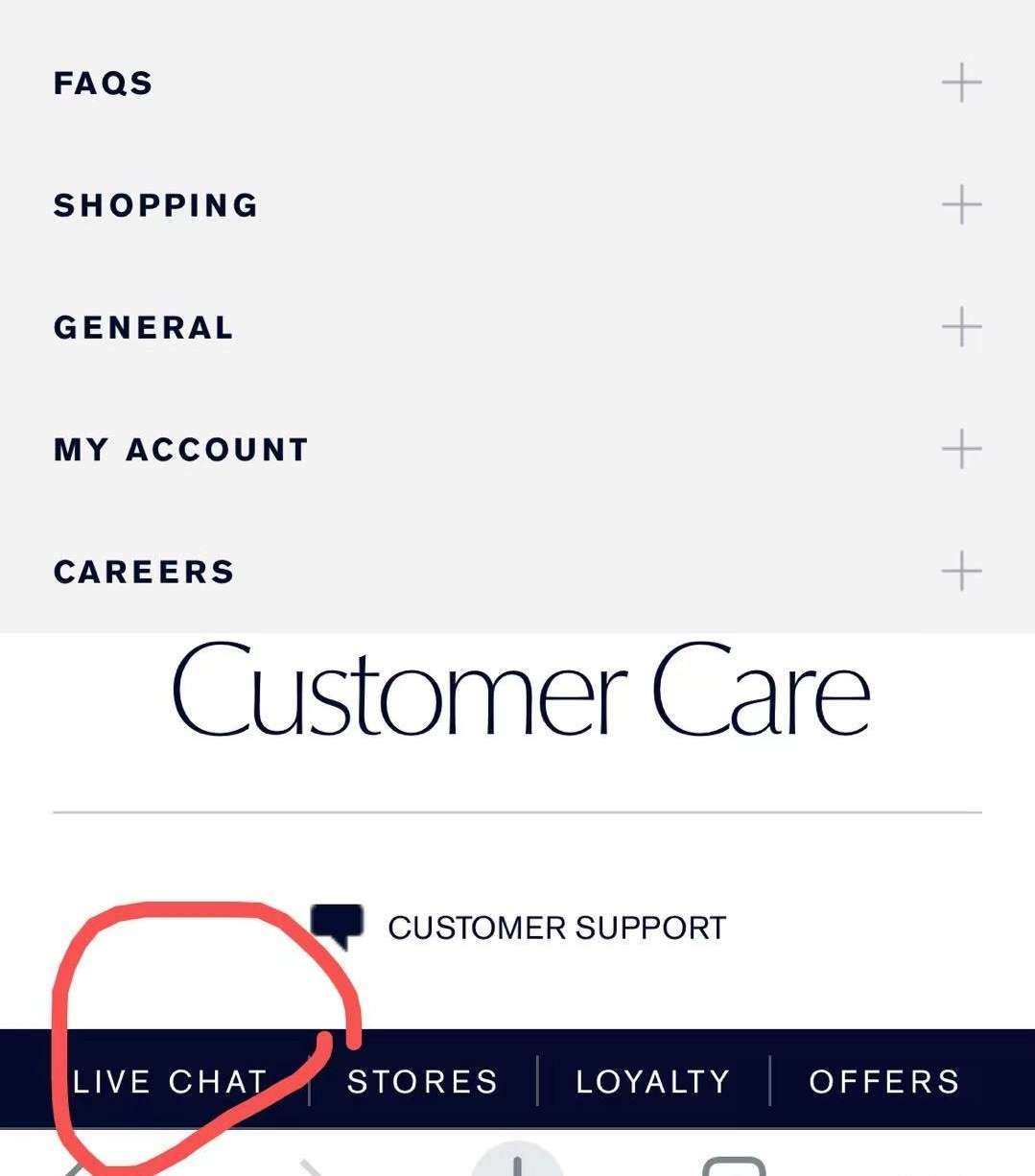Expand the FAQs section

tap(961, 83)
